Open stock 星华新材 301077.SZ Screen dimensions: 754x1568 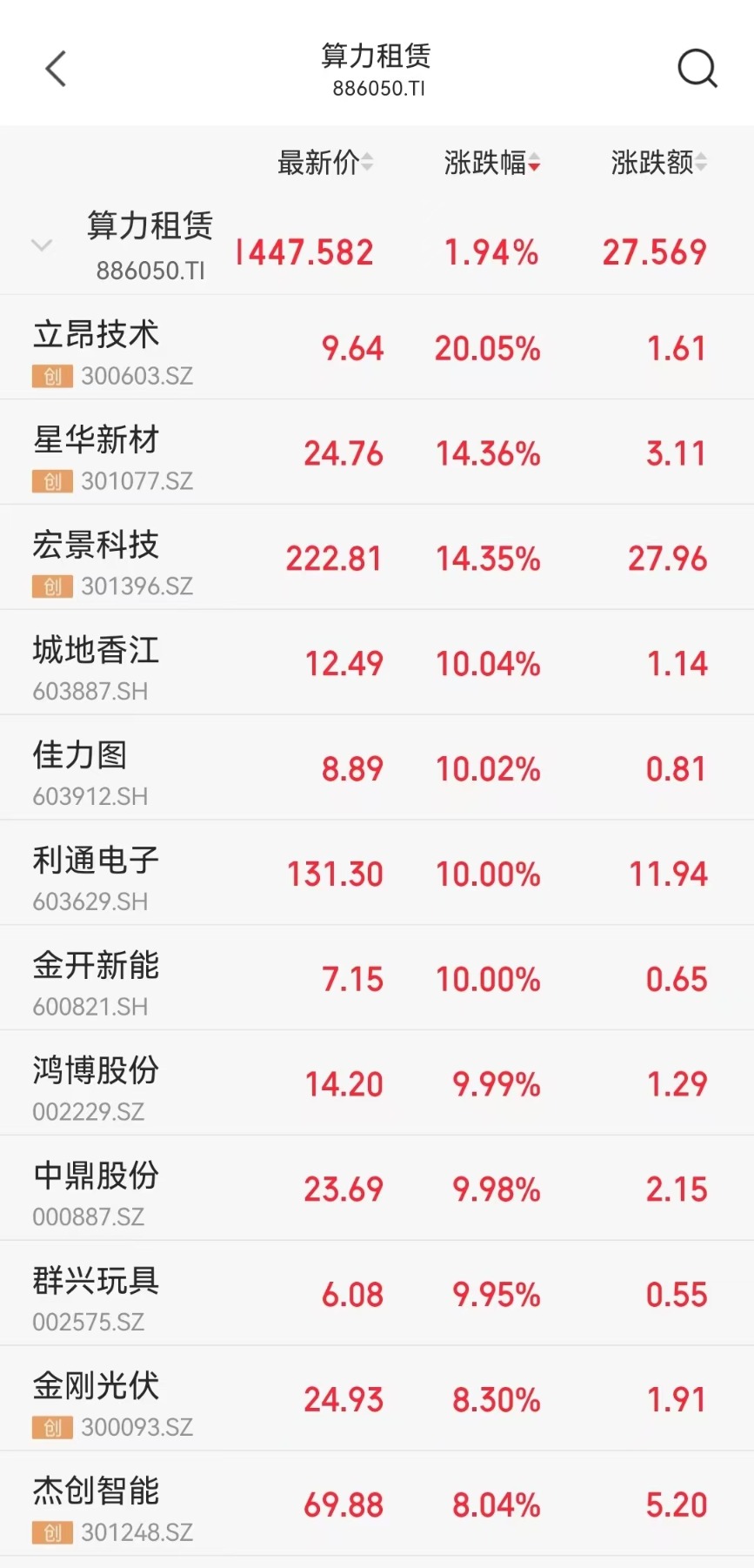[377, 452]
